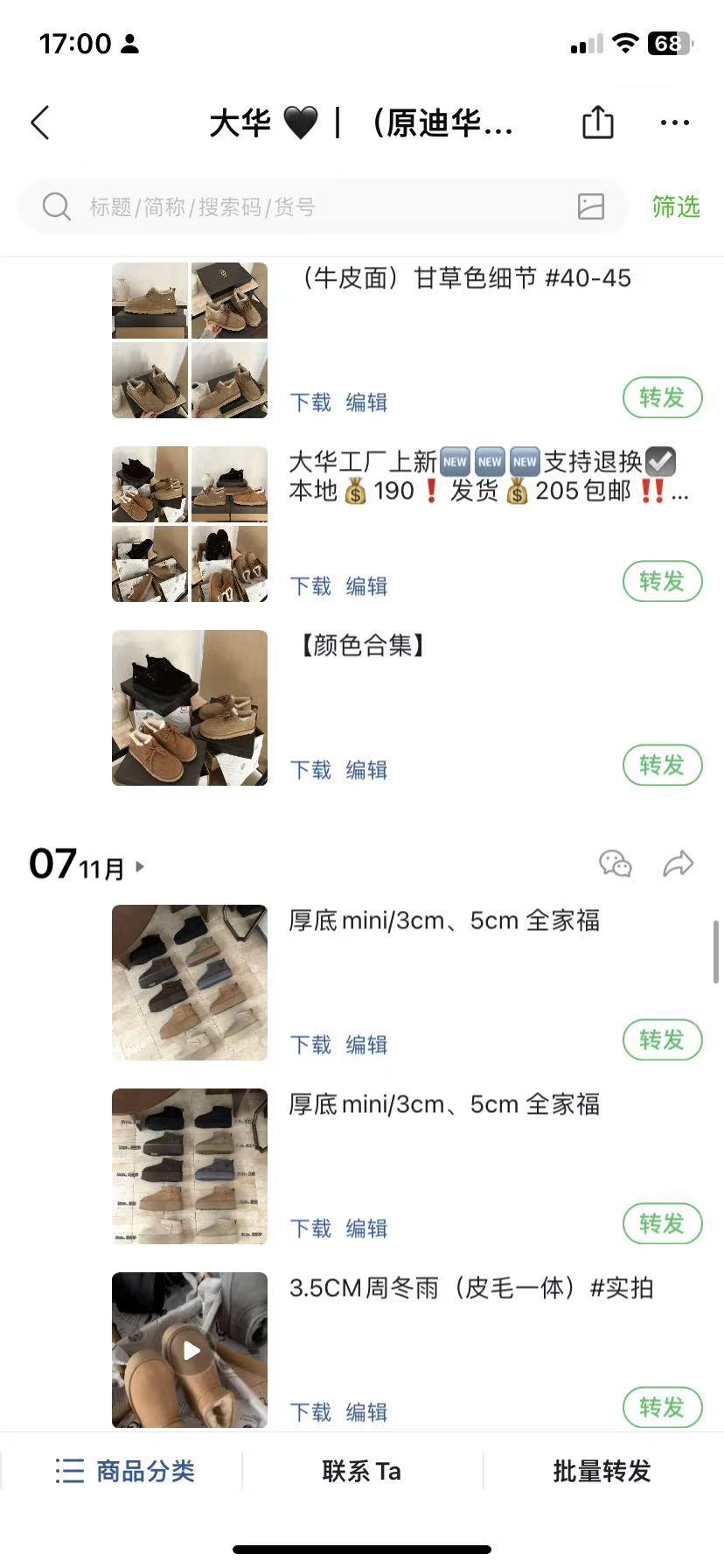Screen dimensions: 724x1568
Task: Tap 转发 for the 大华工厂上新 post
Action: [x=662, y=582]
